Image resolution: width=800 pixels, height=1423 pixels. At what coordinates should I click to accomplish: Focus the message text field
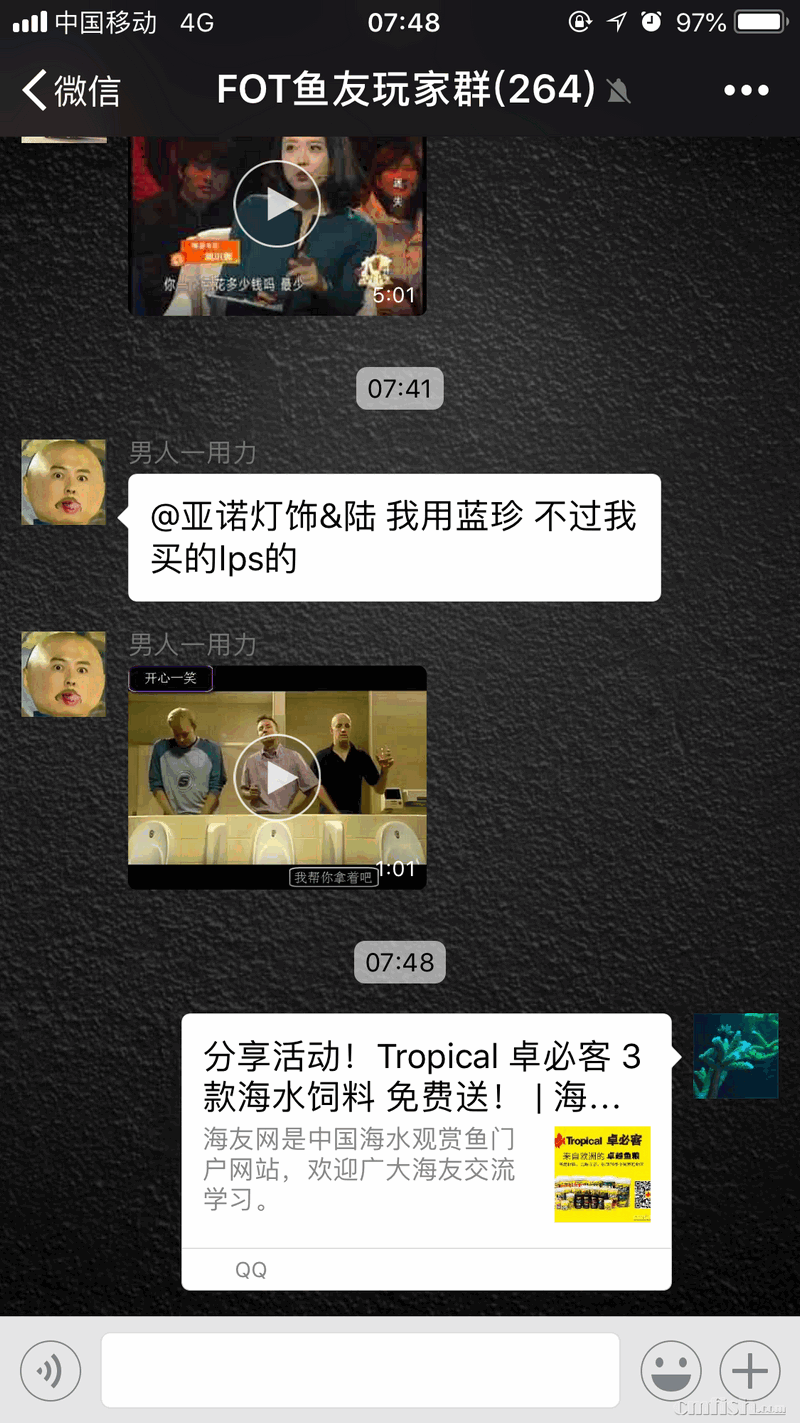pos(360,1370)
